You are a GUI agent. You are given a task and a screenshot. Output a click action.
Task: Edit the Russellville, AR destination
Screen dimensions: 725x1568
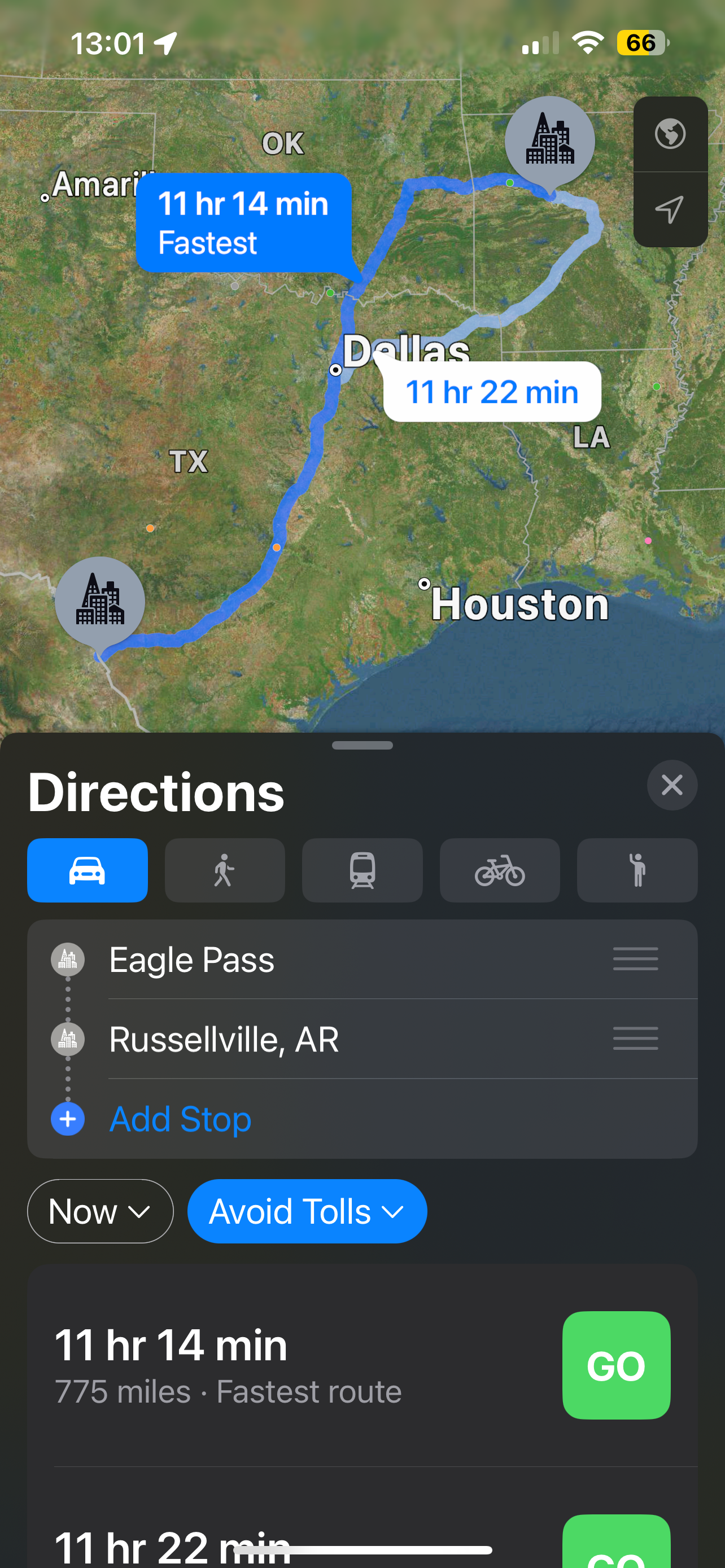pos(362,1039)
